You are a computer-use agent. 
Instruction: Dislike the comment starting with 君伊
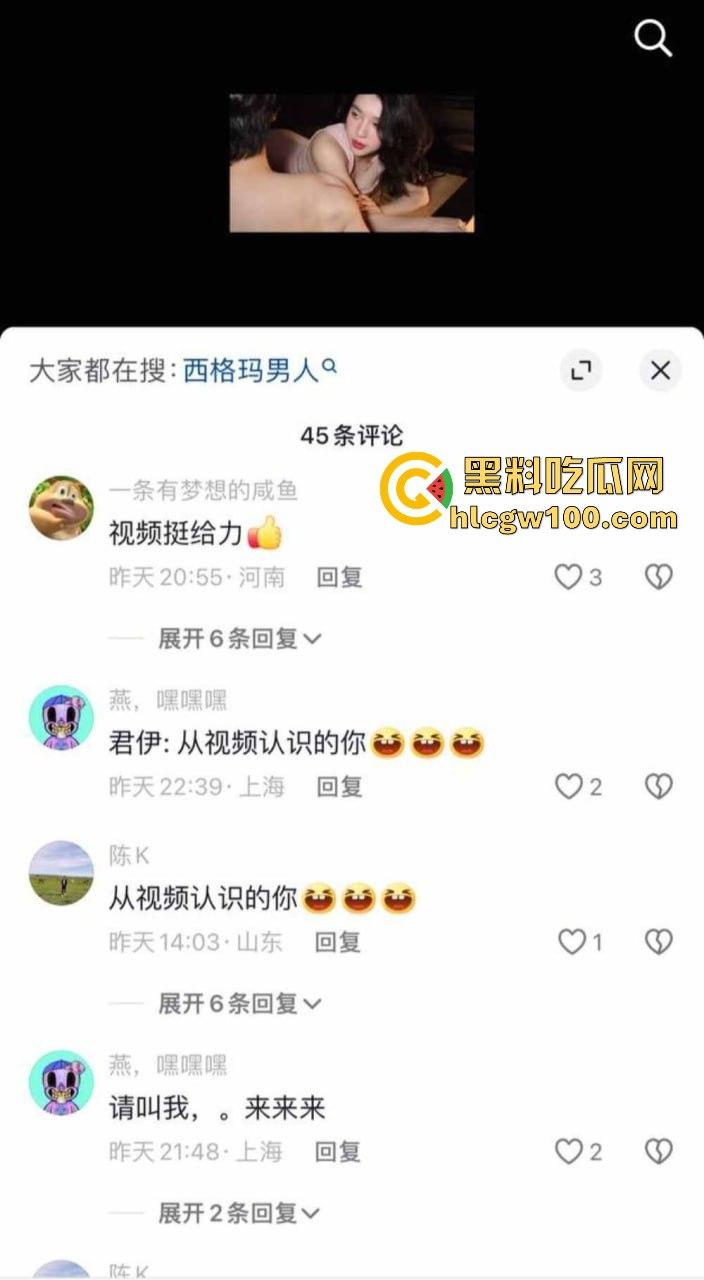click(x=658, y=787)
